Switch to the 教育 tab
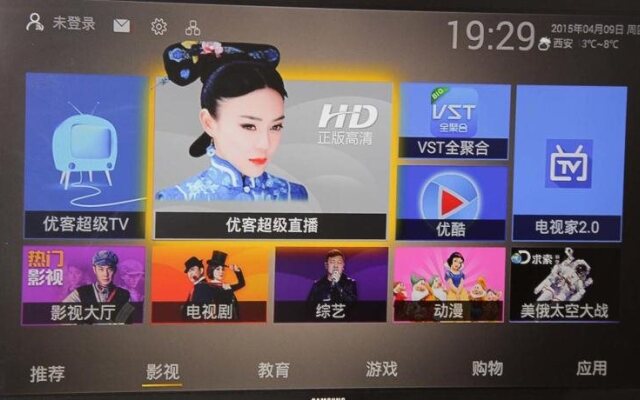 pos(273,370)
